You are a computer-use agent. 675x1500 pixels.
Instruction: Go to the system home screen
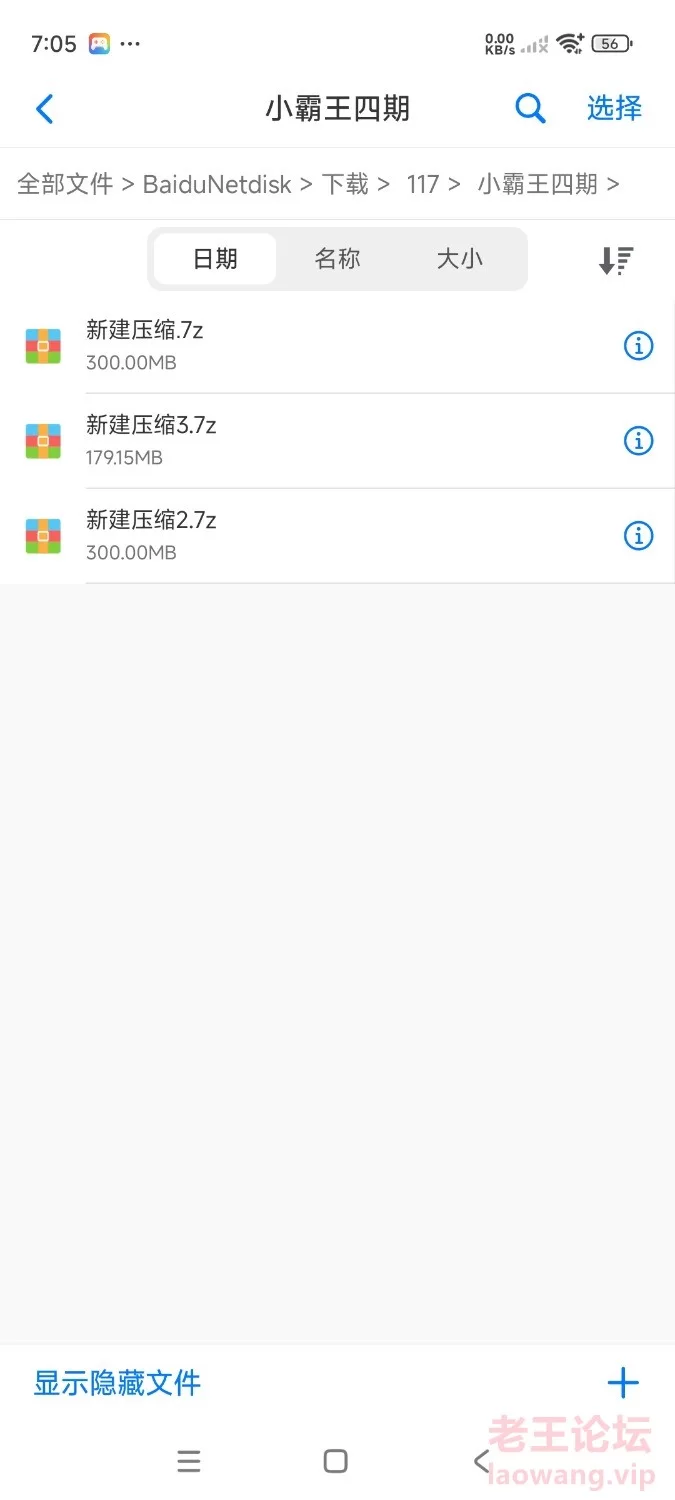tap(336, 1461)
